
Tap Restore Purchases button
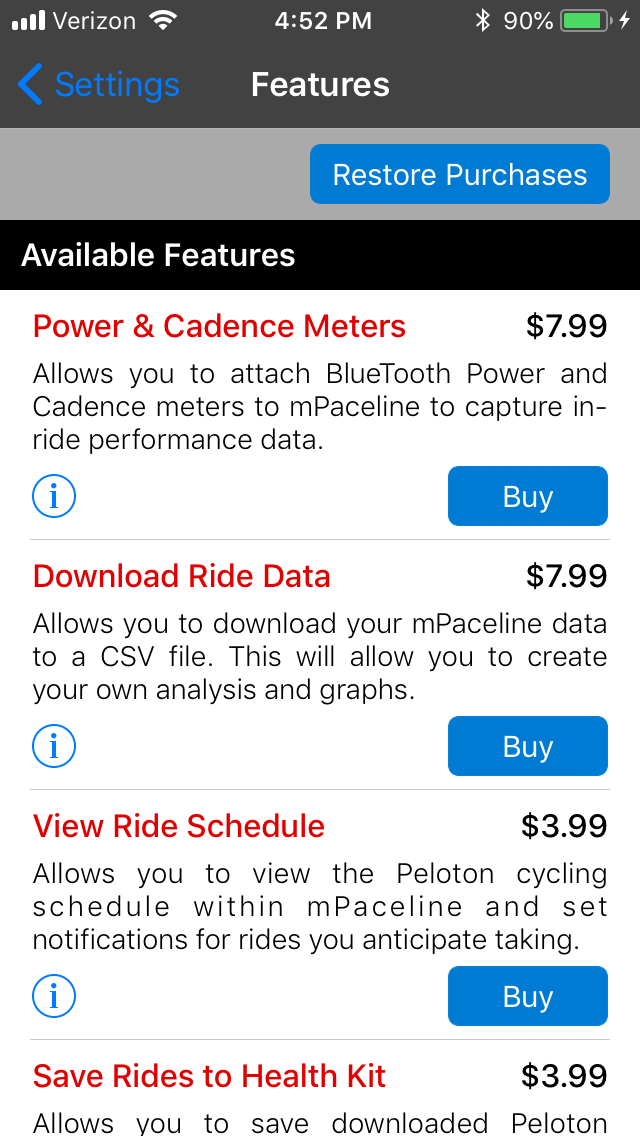click(459, 175)
